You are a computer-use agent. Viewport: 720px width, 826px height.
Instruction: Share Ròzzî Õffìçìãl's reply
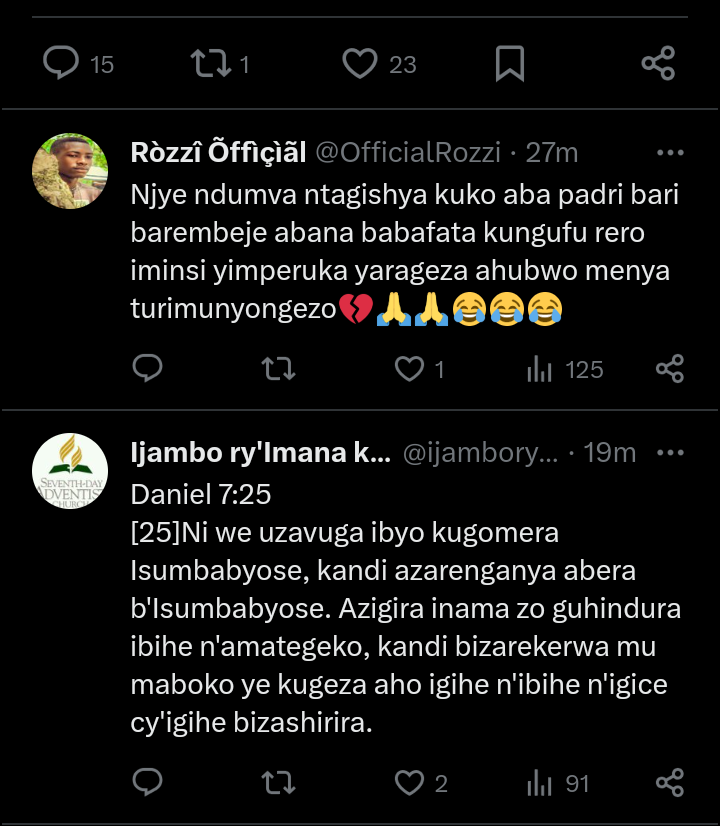669,369
